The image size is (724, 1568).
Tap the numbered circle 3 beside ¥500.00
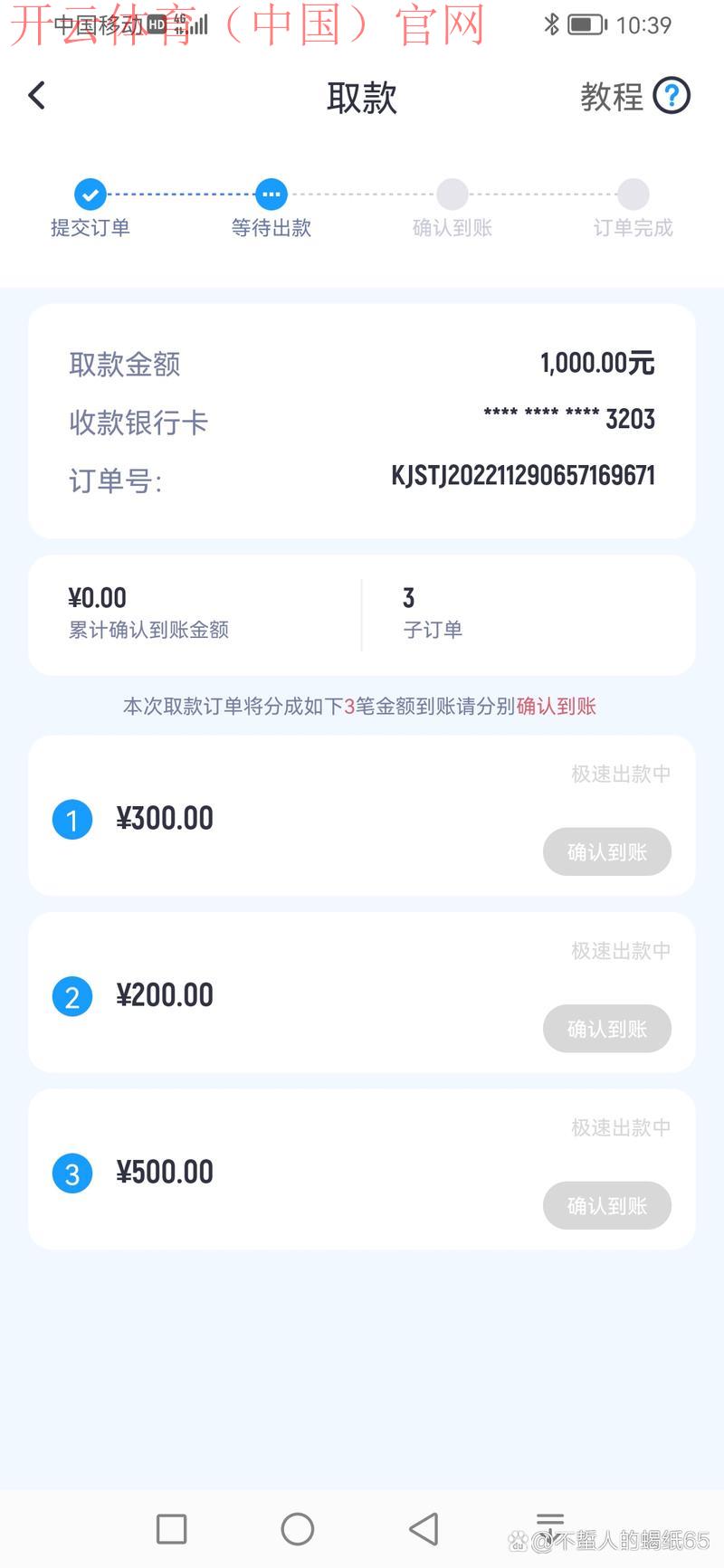pyautogui.click(x=72, y=1174)
